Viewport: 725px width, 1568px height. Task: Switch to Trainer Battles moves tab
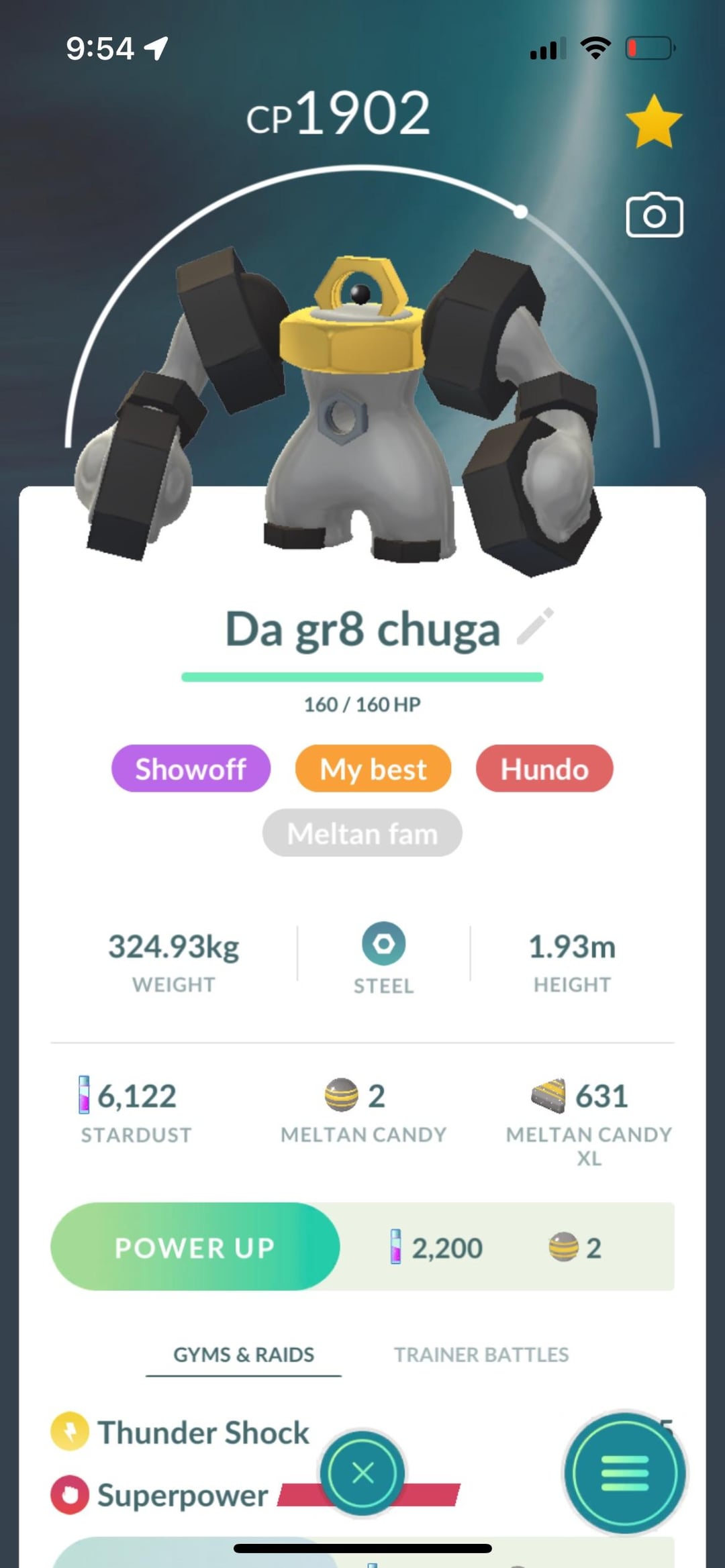(x=481, y=1355)
